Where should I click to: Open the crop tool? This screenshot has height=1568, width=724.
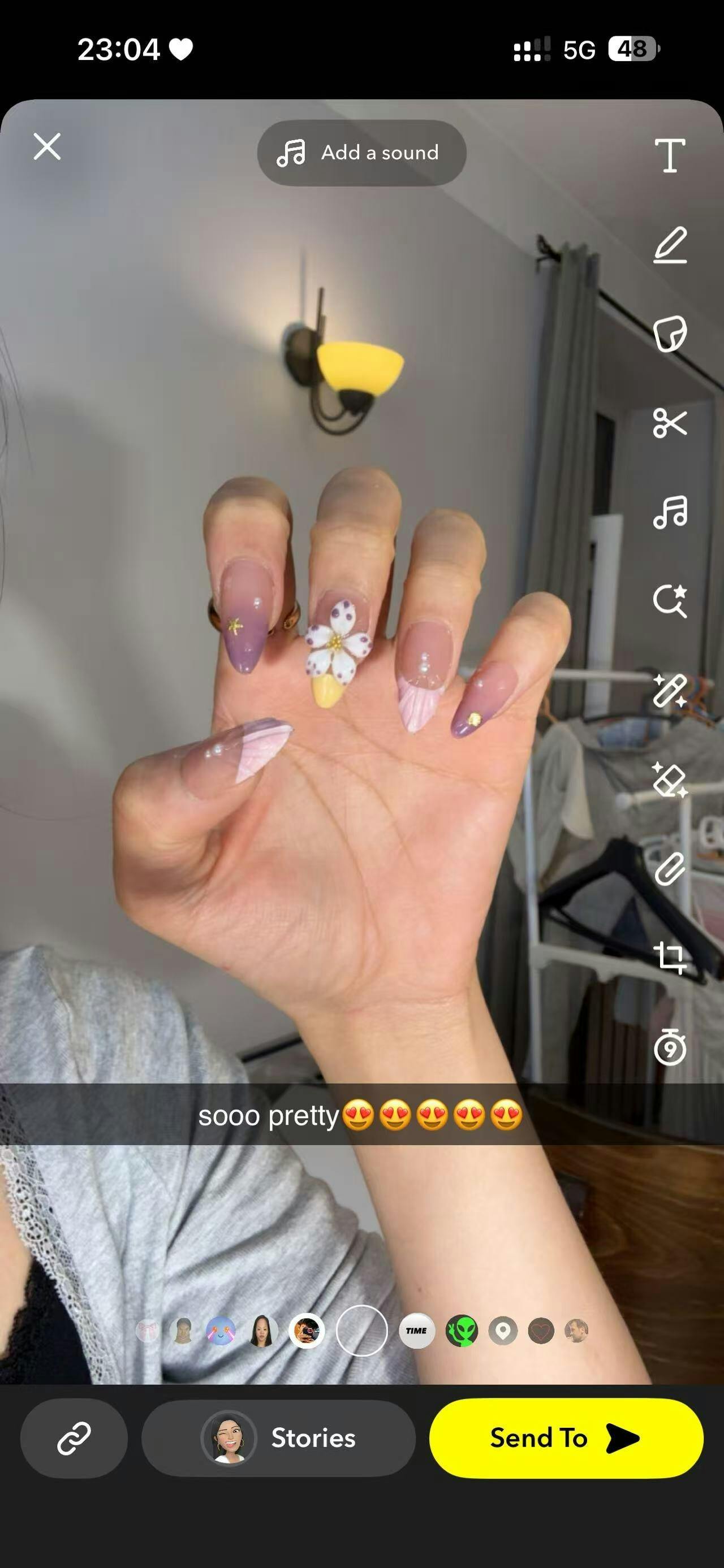pos(670,958)
